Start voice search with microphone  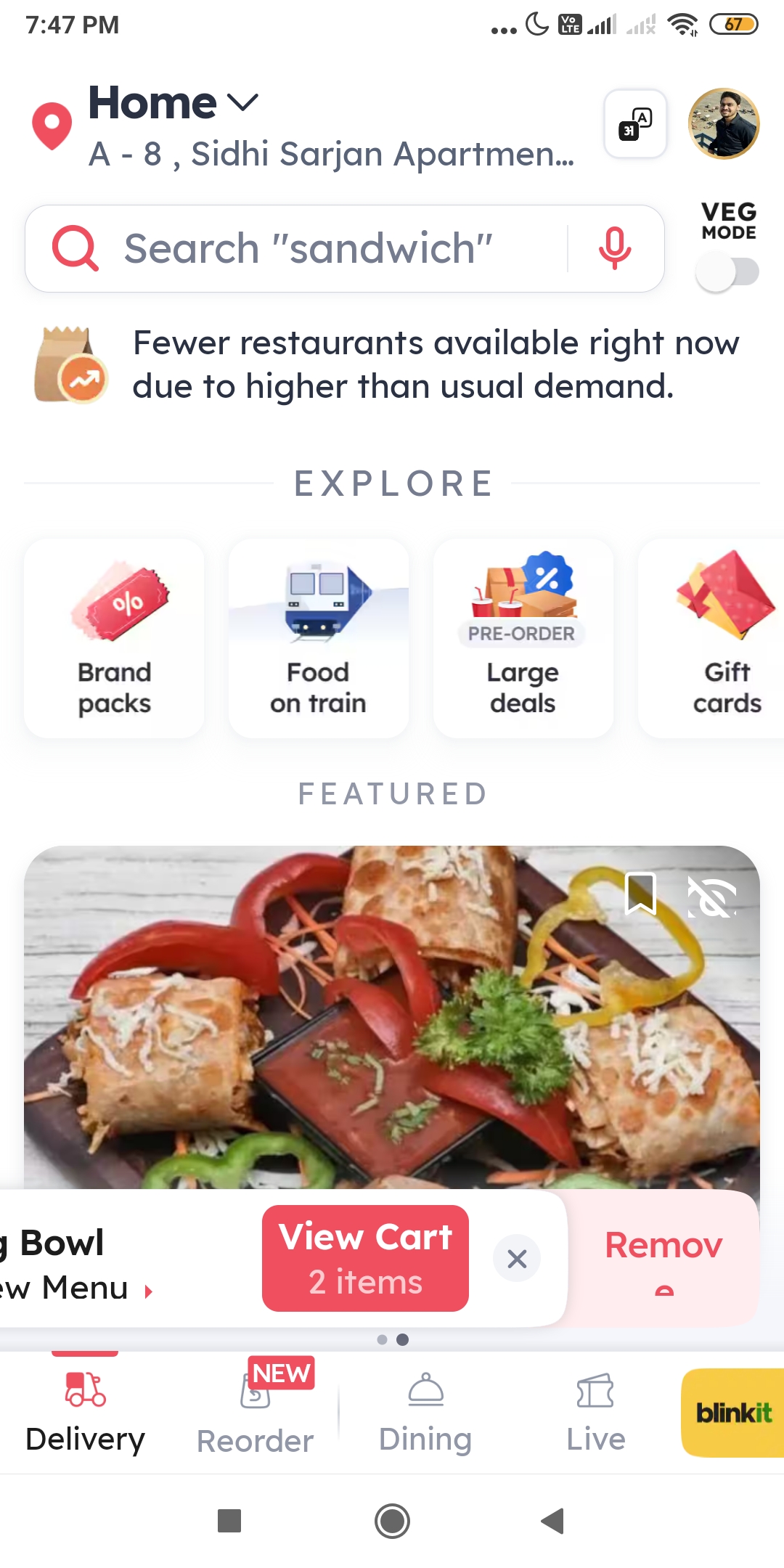pos(615,248)
